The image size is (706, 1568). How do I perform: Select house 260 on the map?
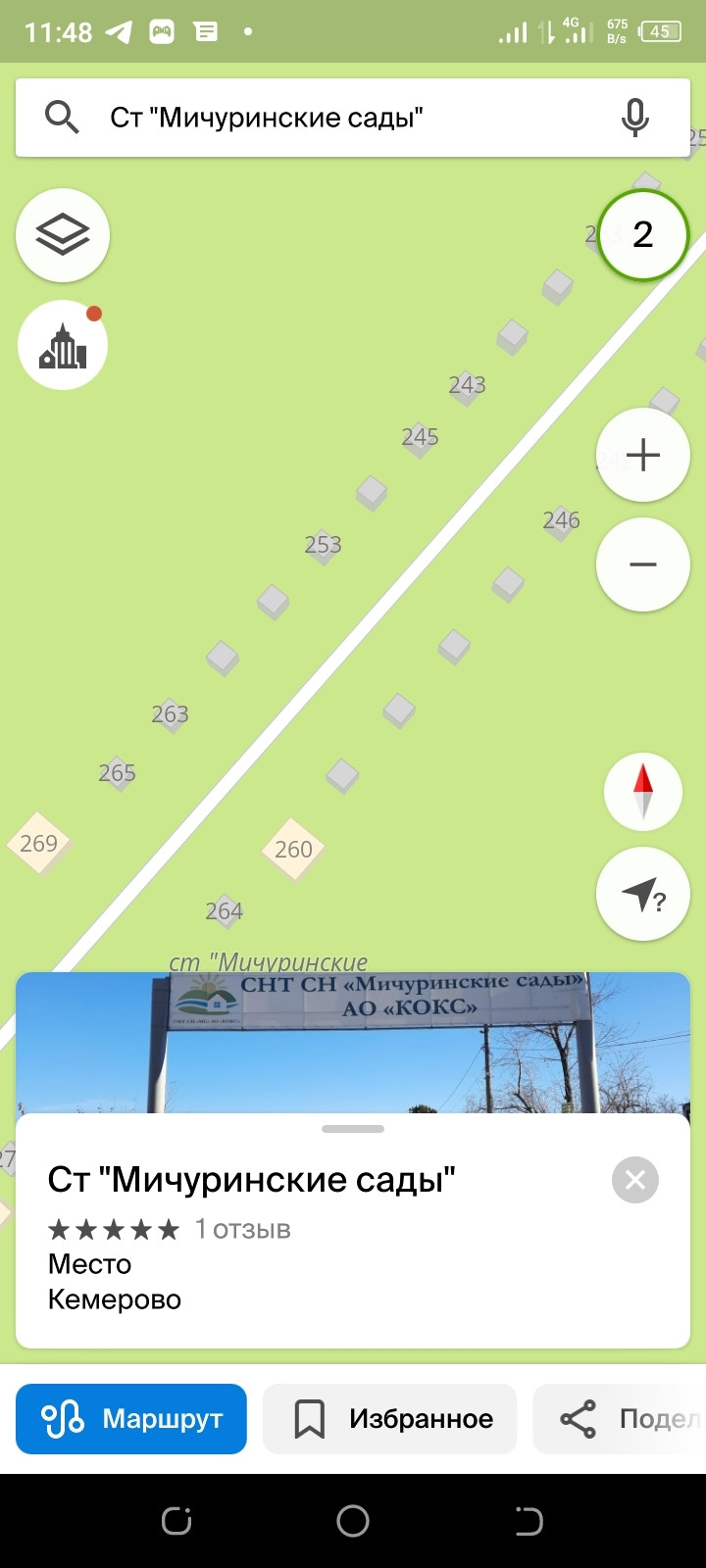pyautogui.click(x=293, y=849)
